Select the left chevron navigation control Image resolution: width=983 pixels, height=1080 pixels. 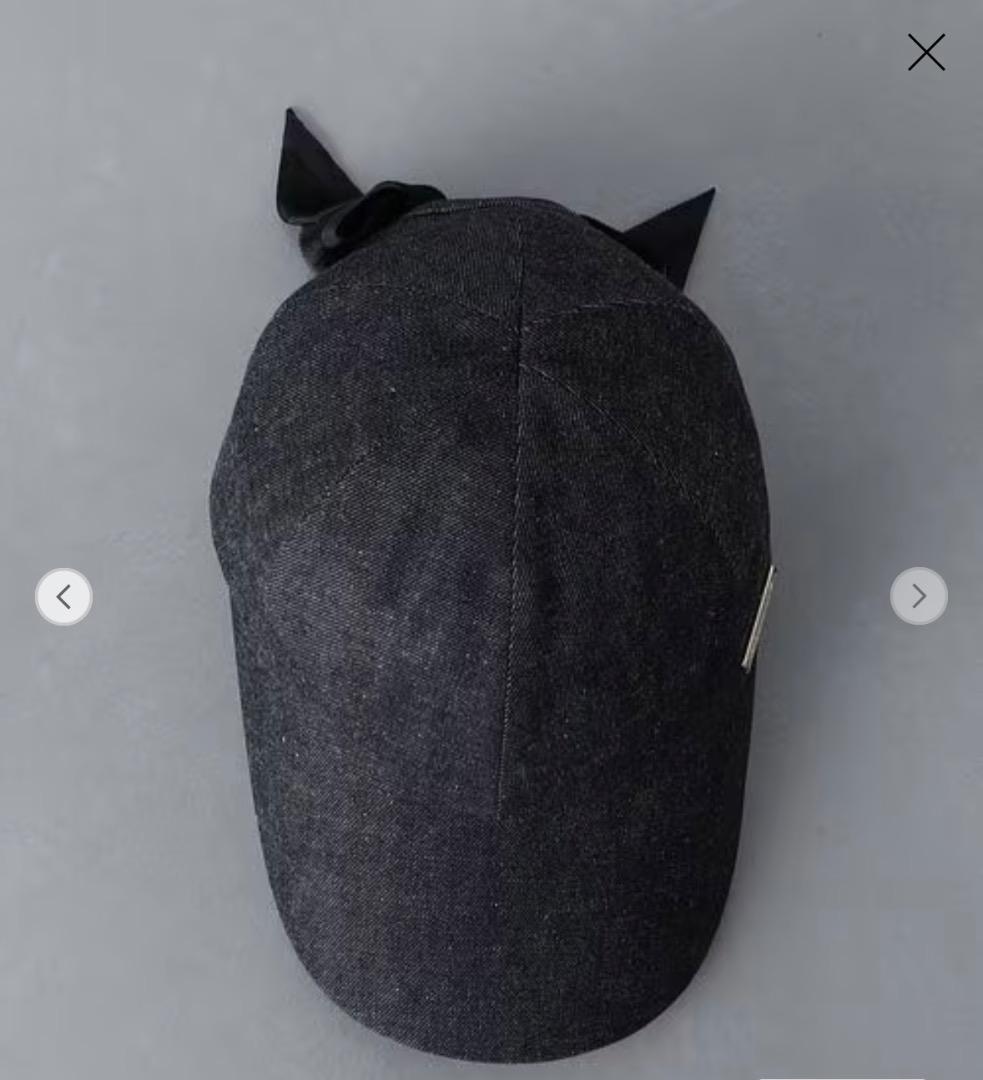click(63, 596)
